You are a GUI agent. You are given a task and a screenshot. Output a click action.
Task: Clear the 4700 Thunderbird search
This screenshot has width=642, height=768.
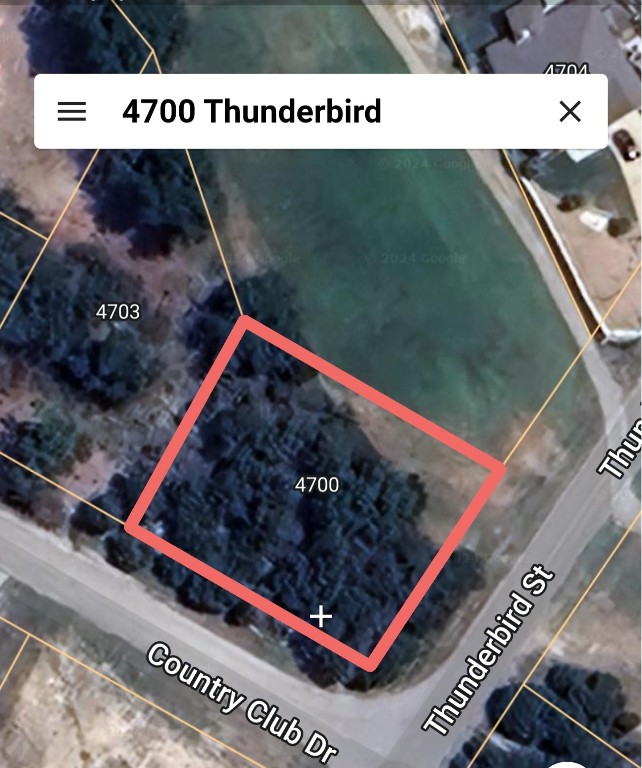pyautogui.click(x=570, y=111)
